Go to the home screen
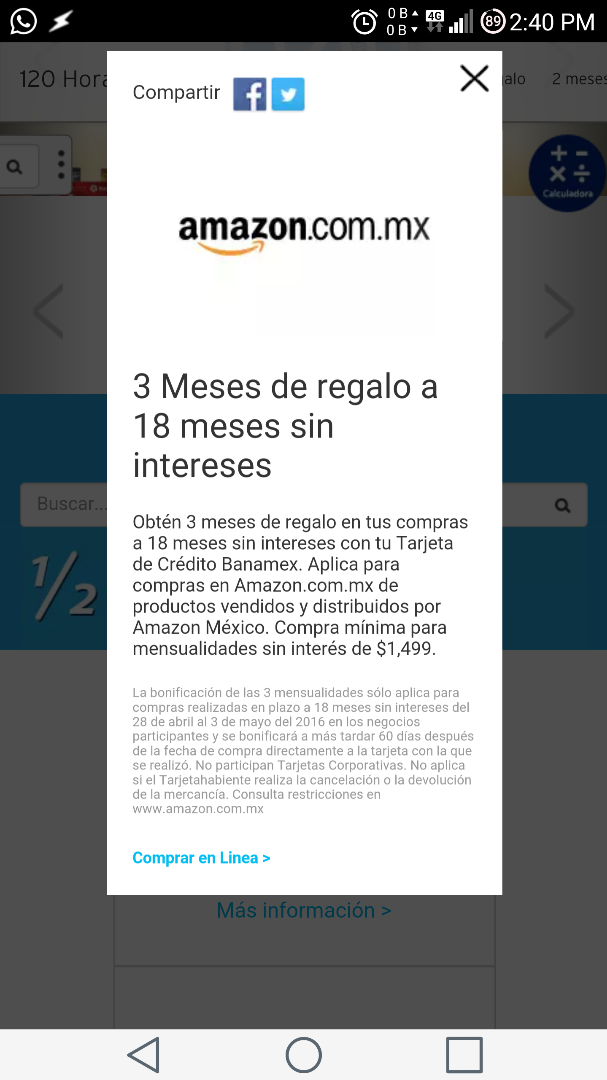The image size is (607, 1080). (304, 1054)
